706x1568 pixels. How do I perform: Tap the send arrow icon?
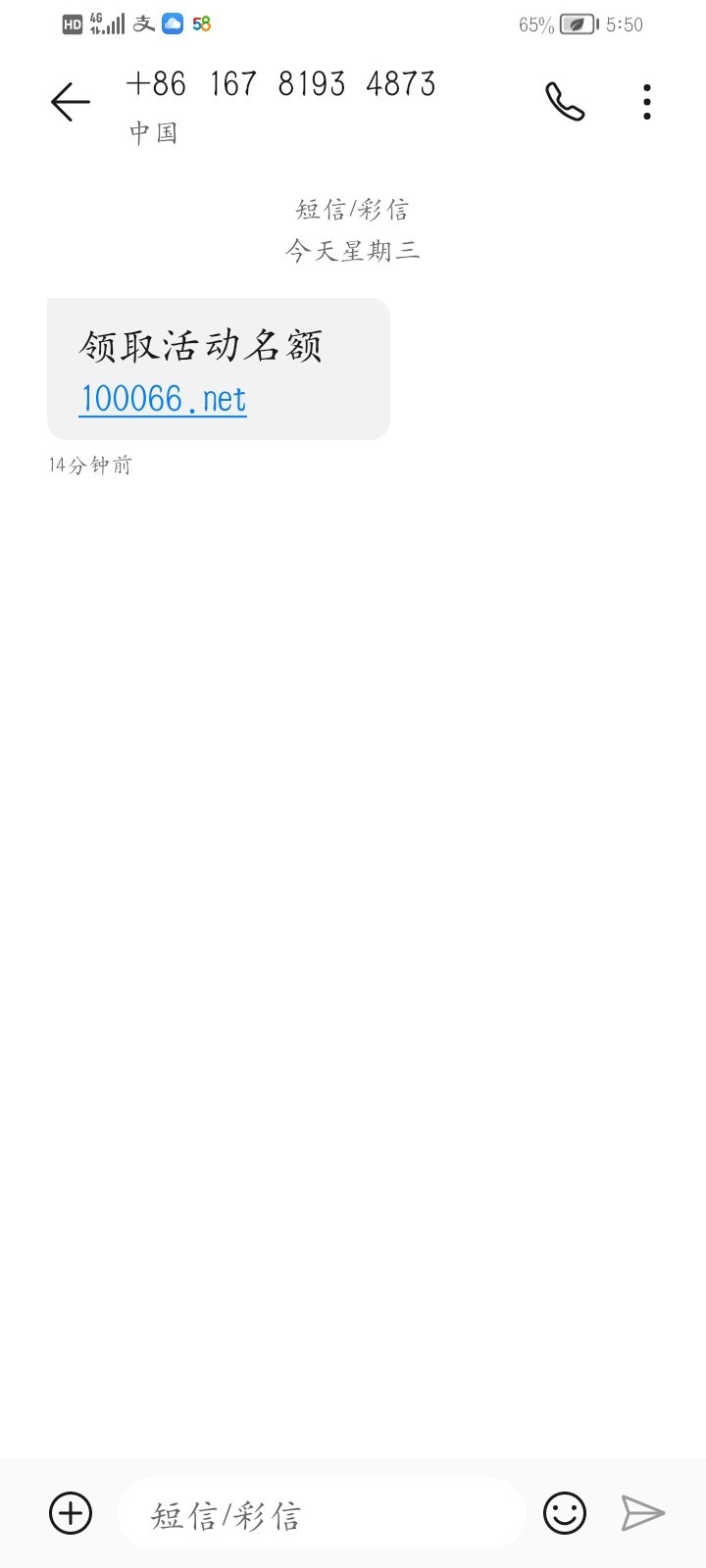[643, 1513]
